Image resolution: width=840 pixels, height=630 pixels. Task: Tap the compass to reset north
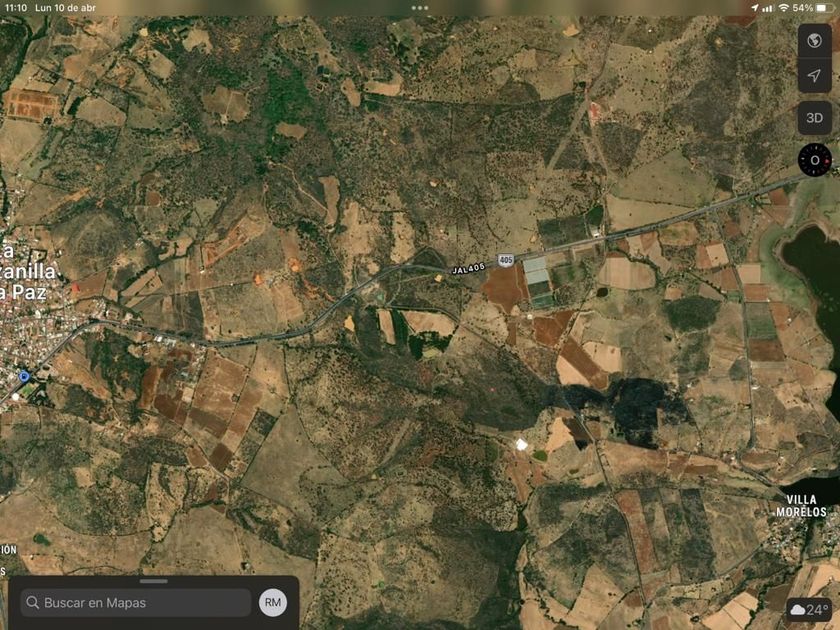click(x=814, y=160)
